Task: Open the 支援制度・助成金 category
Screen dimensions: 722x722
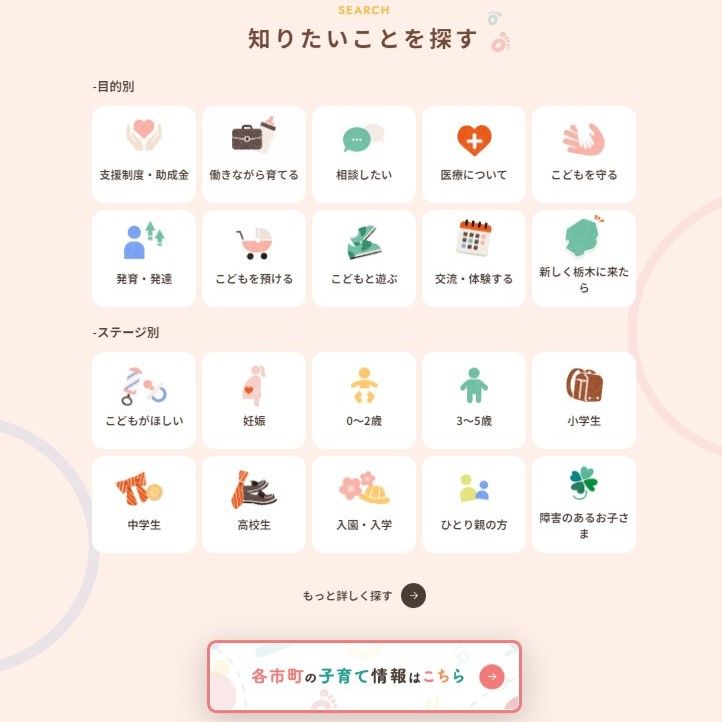Action: [144, 155]
